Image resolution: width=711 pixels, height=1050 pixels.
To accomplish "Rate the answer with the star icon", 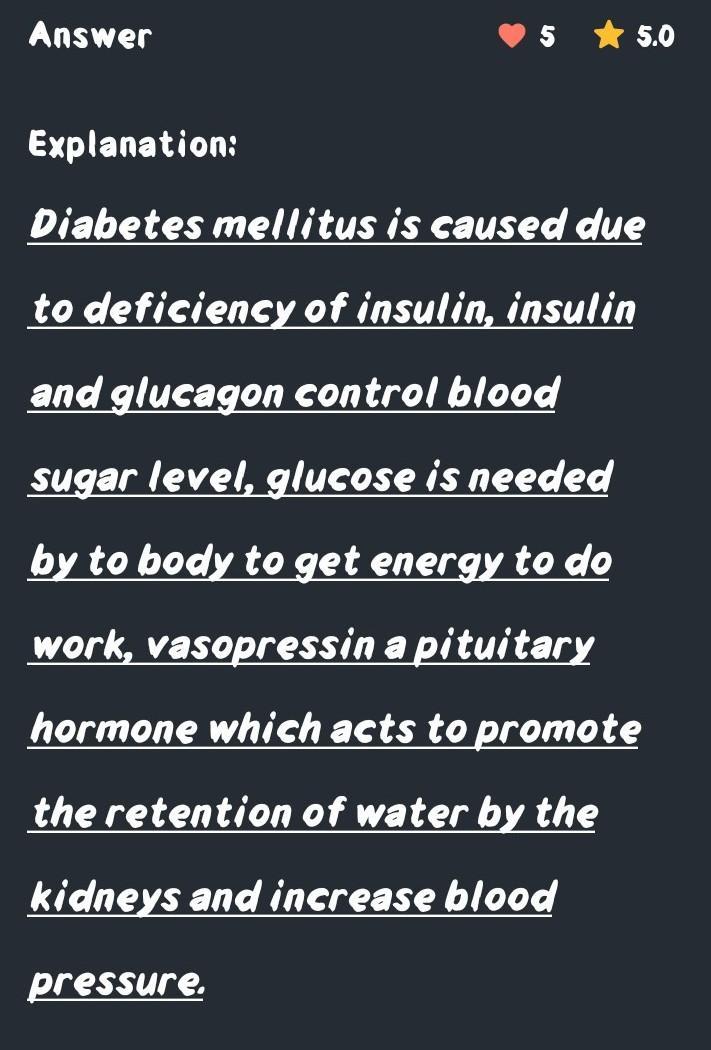I will (608, 36).
